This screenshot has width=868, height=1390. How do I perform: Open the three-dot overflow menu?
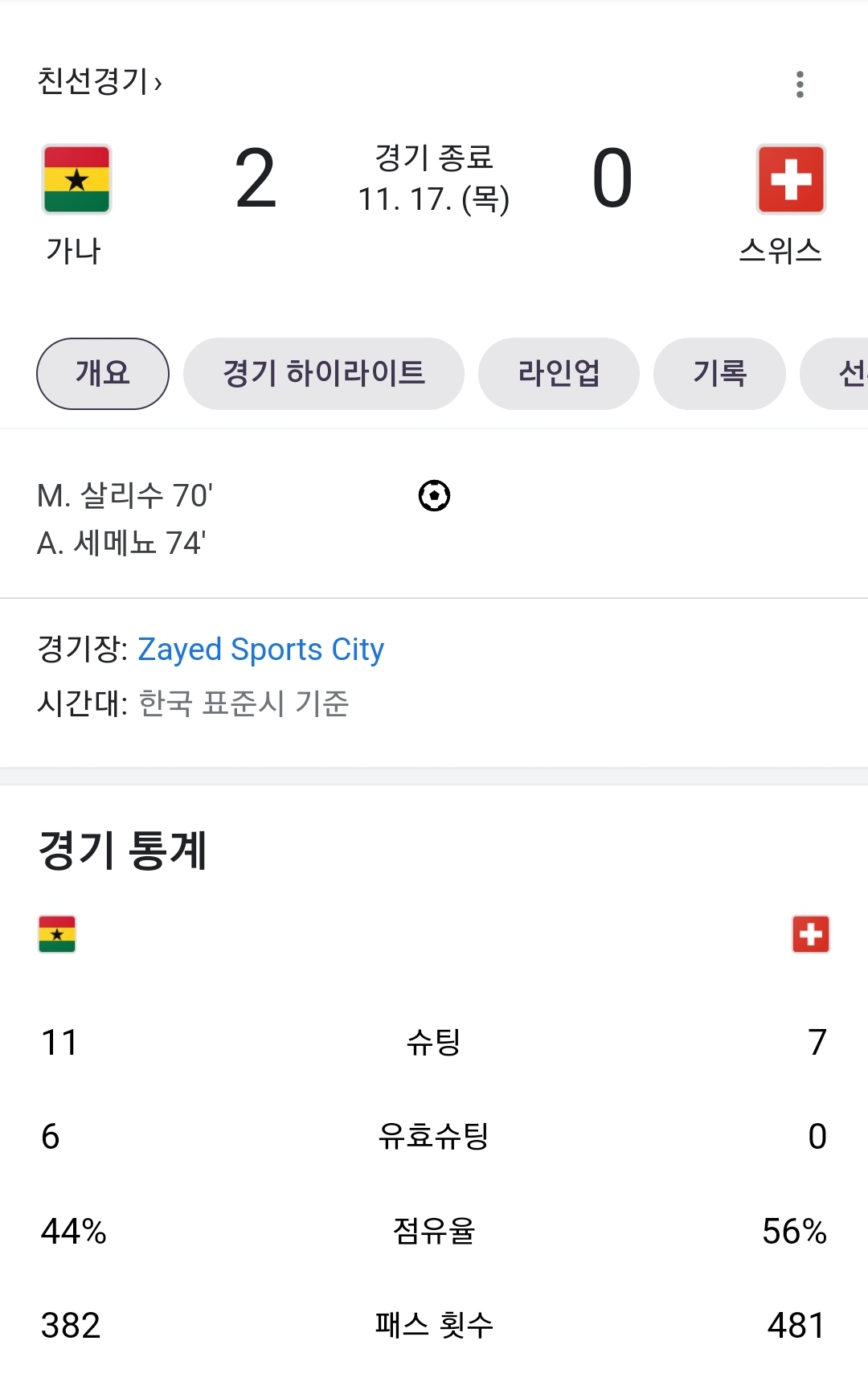click(800, 84)
